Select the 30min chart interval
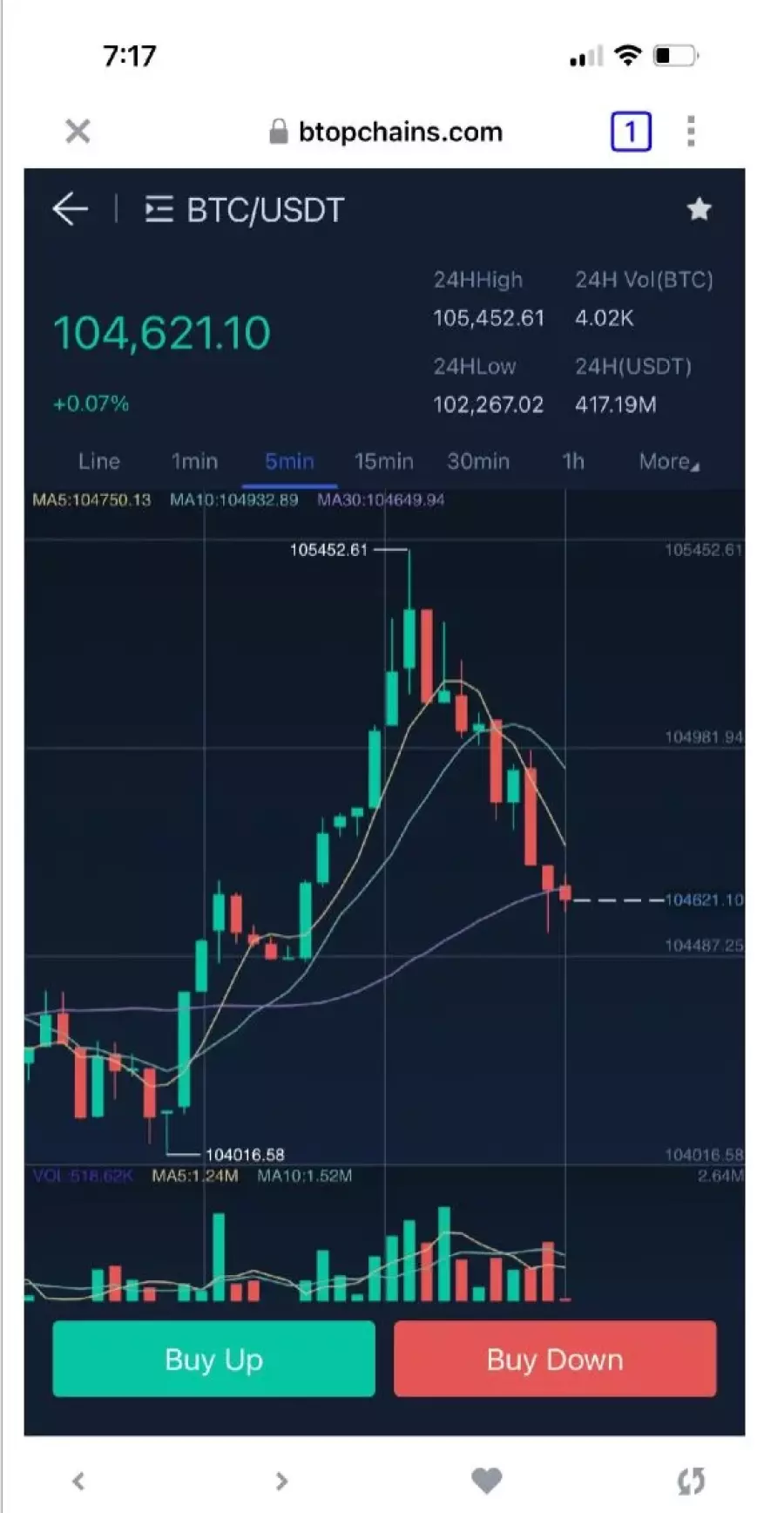The height and width of the screenshot is (1513, 784). pyautogui.click(x=478, y=461)
